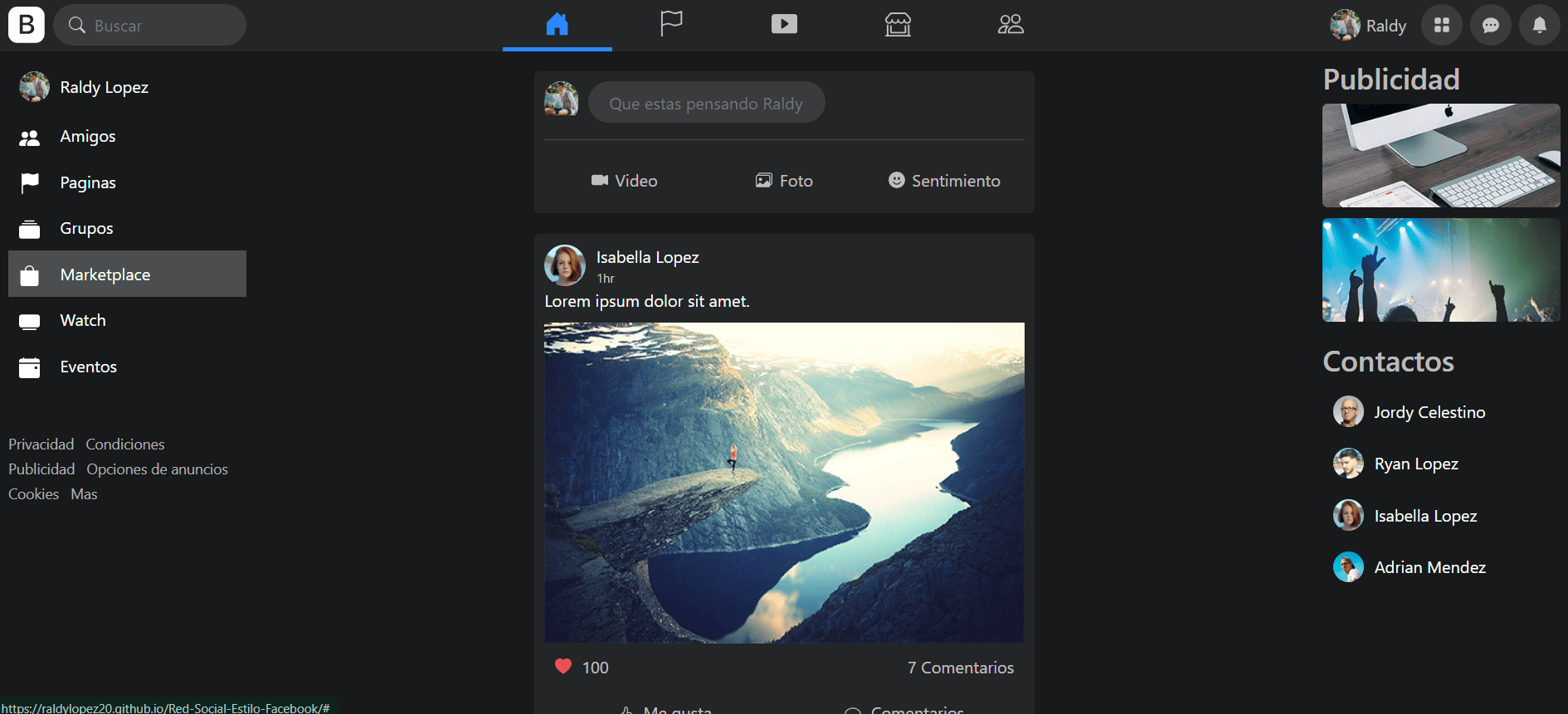1568x714 pixels.
Task: Switch to the video watch tab
Action: [x=784, y=24]
